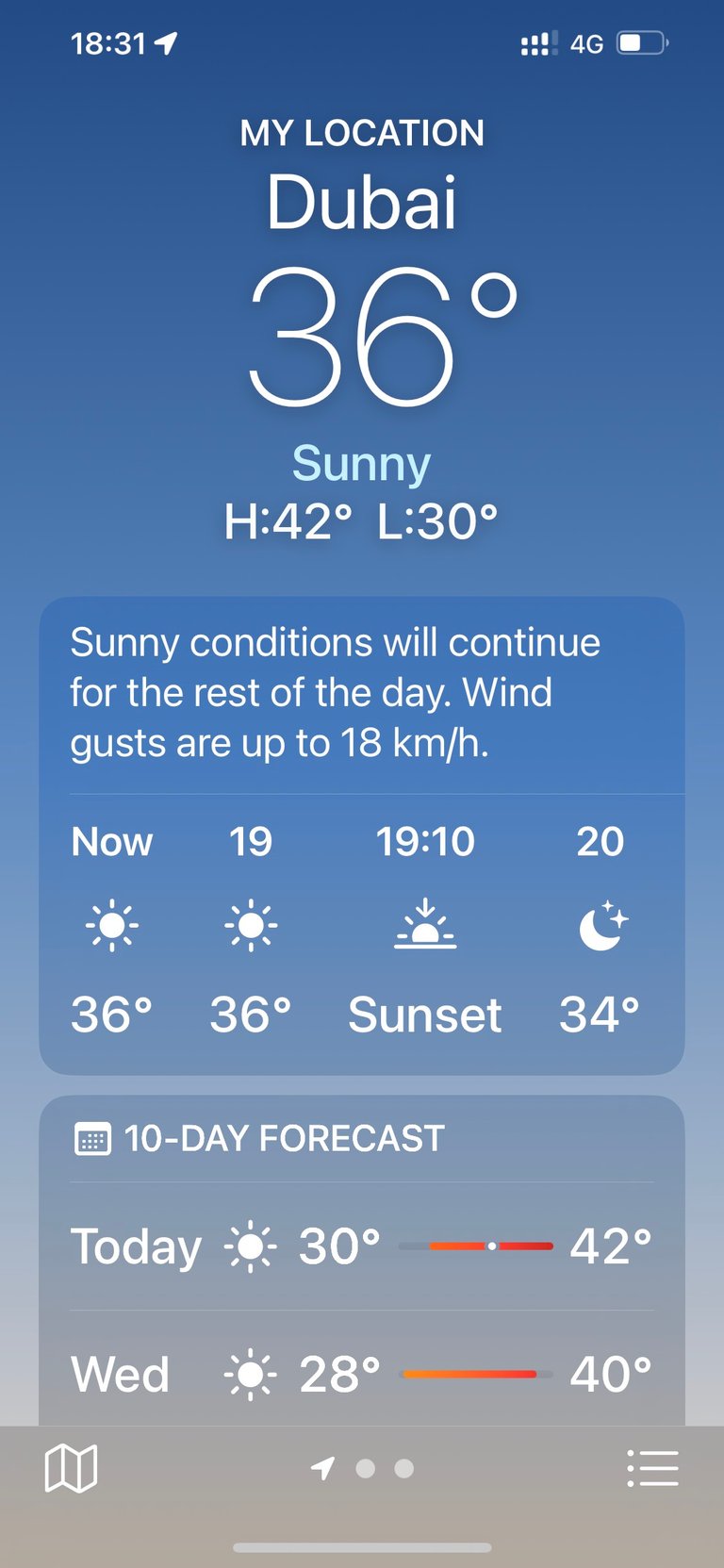Open the hourly forecast card
724x1568 pixels.
click(362, 835)
